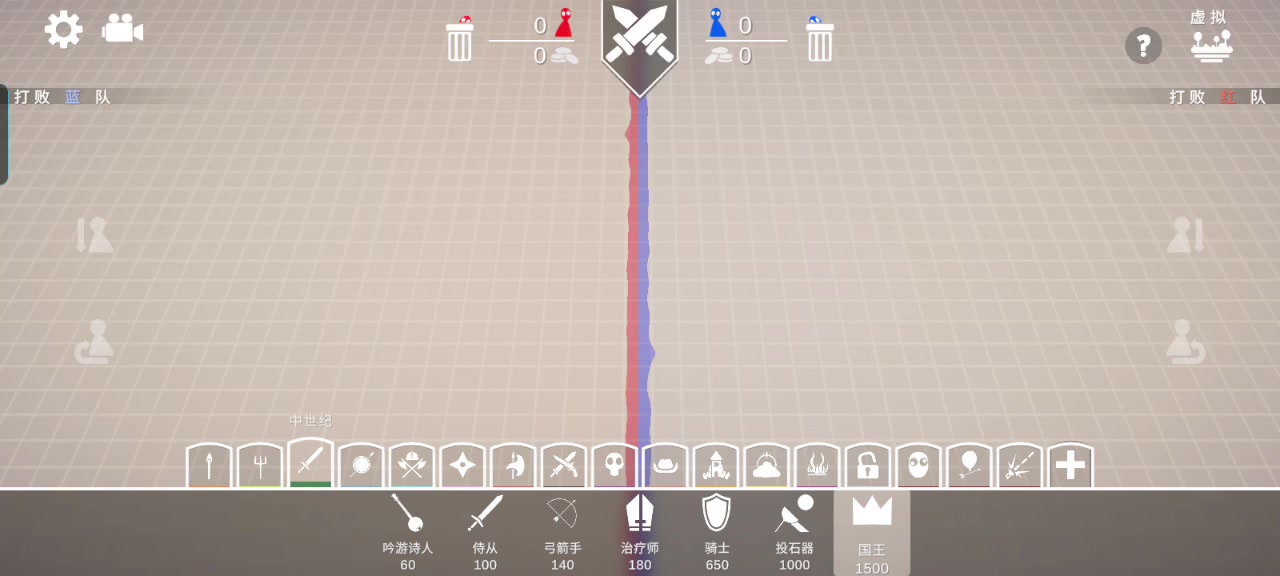
Task: Start the battle with crossed swords
Action: (x=640, y=40)
